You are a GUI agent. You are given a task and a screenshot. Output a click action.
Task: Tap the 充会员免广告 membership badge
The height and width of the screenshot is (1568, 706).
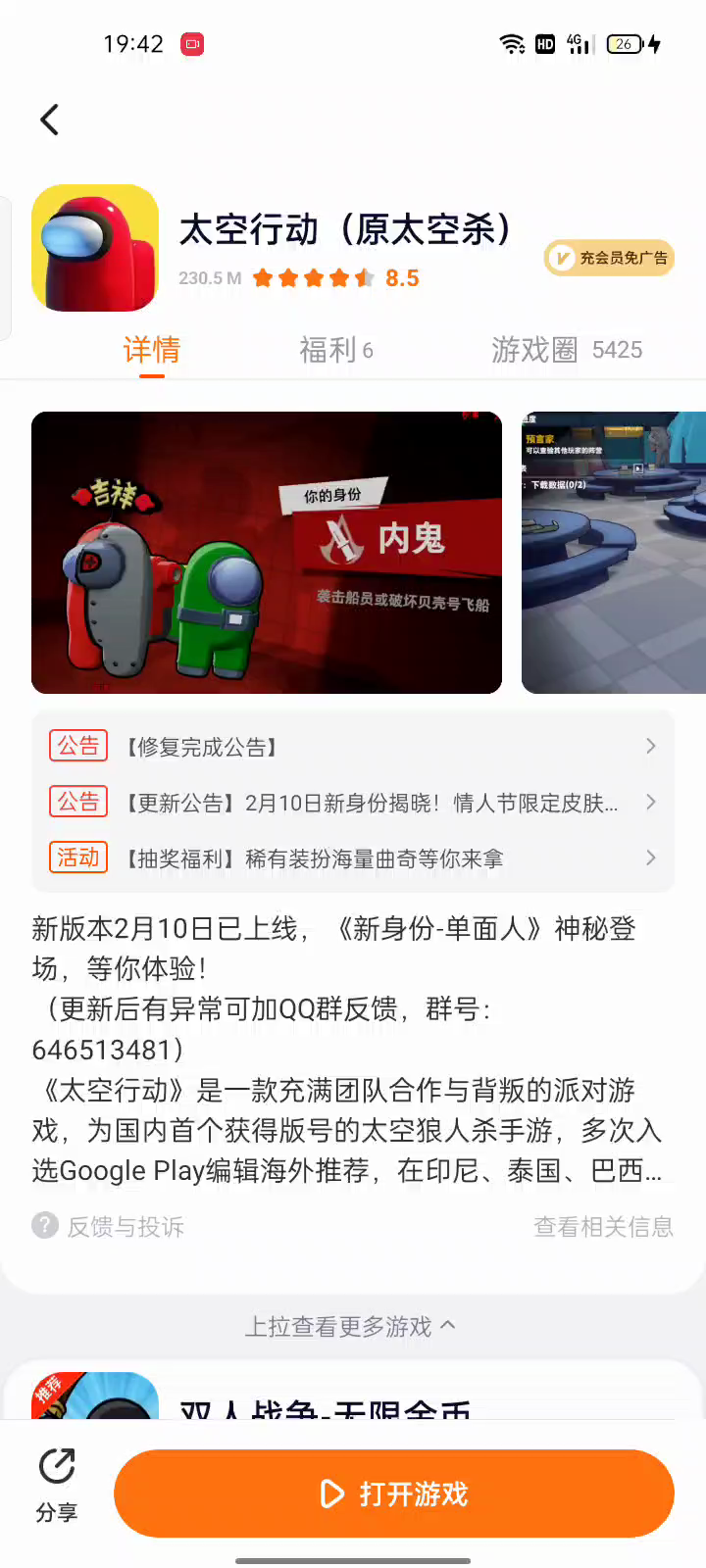tap(609, 258)
